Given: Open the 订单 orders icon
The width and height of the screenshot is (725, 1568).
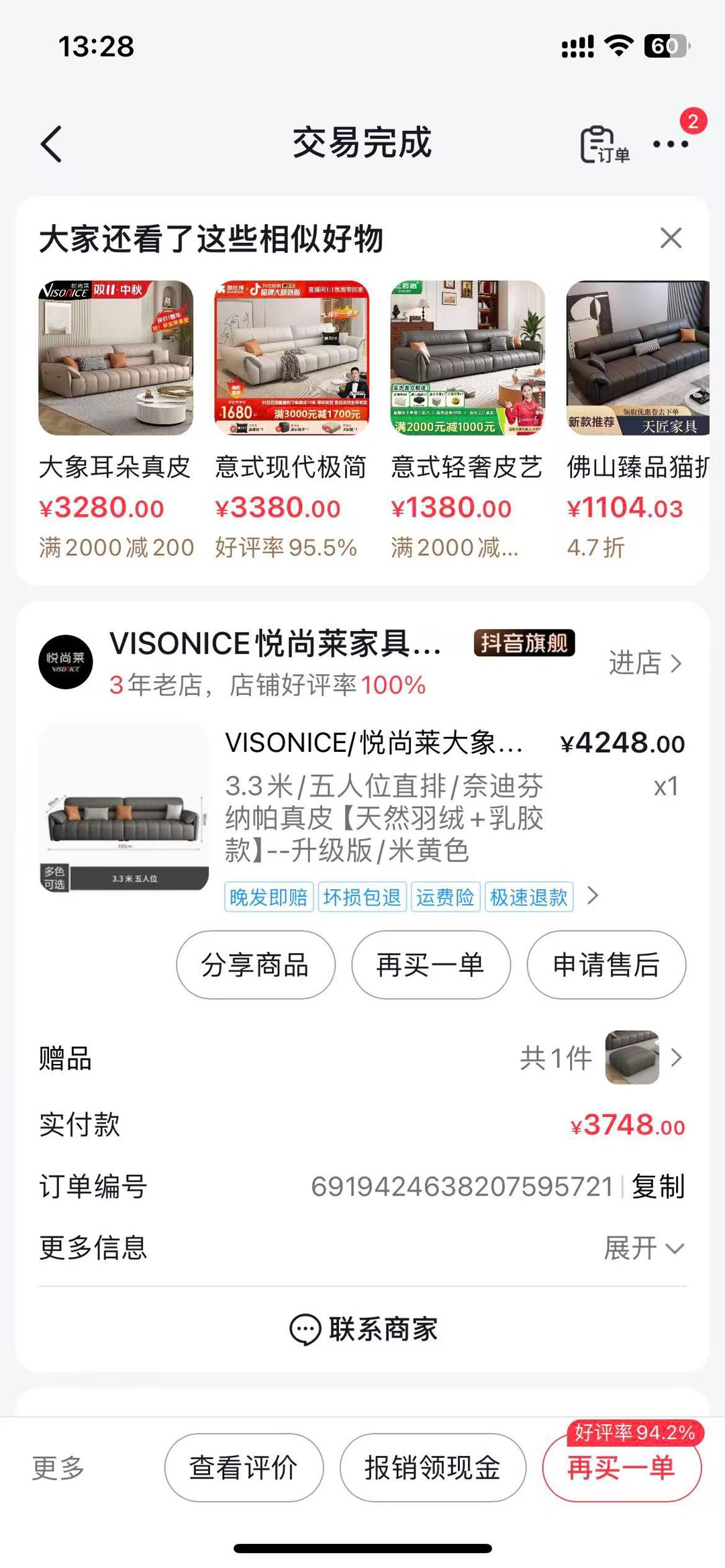Looking at the screenshot, I should pos(604,144).
